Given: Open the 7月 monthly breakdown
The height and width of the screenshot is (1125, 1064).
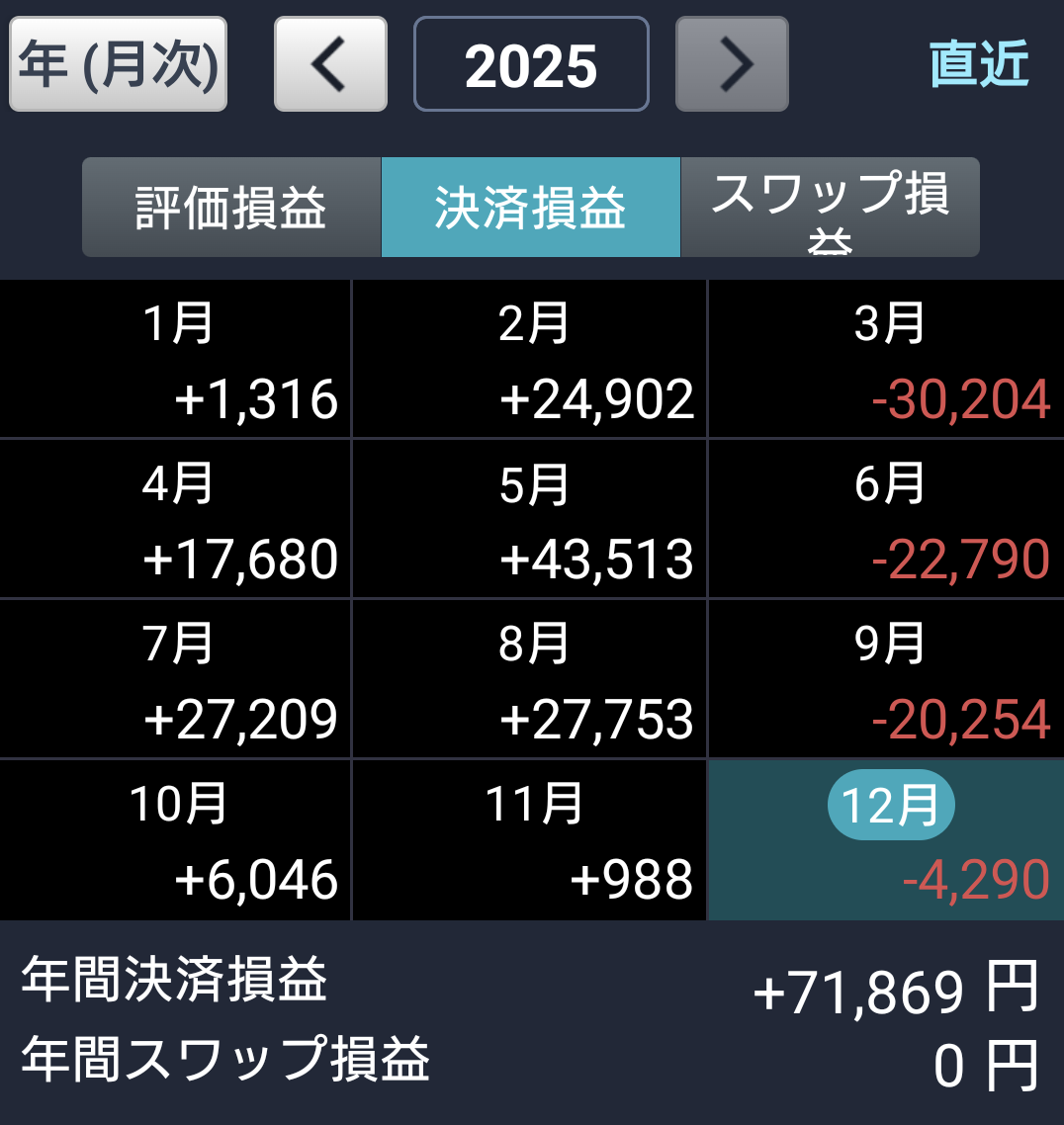Looking at the screenshot, I should (176, 679).
